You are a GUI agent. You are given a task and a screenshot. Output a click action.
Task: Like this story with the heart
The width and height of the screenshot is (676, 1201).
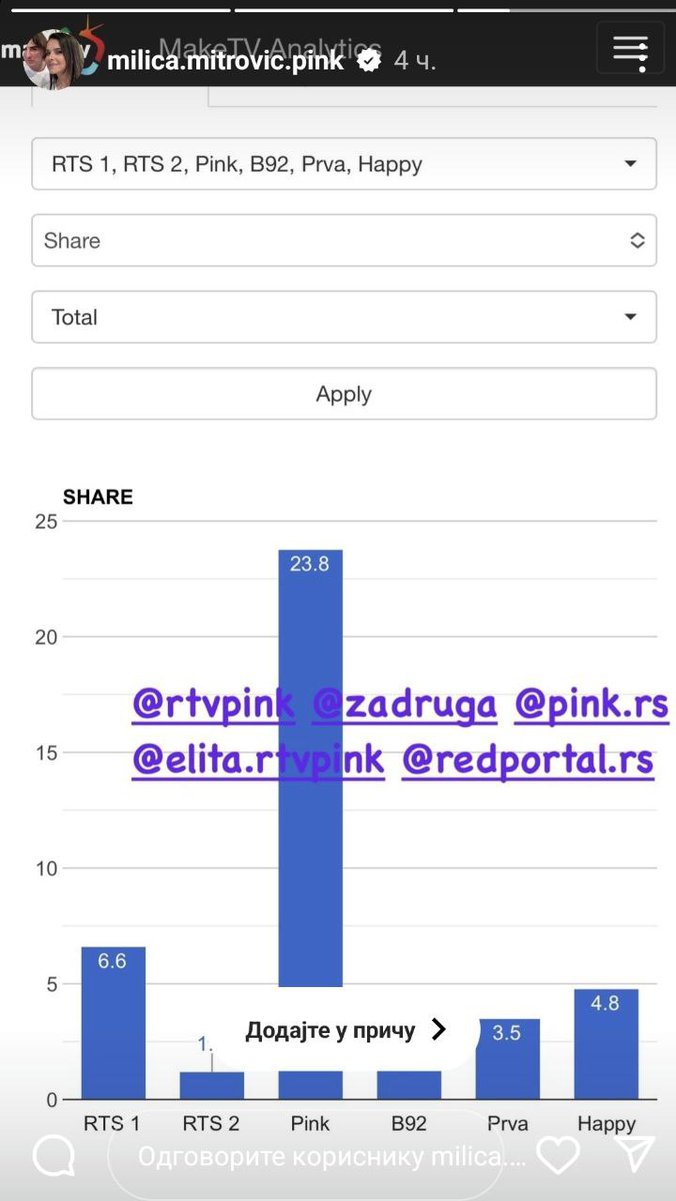pos(558,1155)
